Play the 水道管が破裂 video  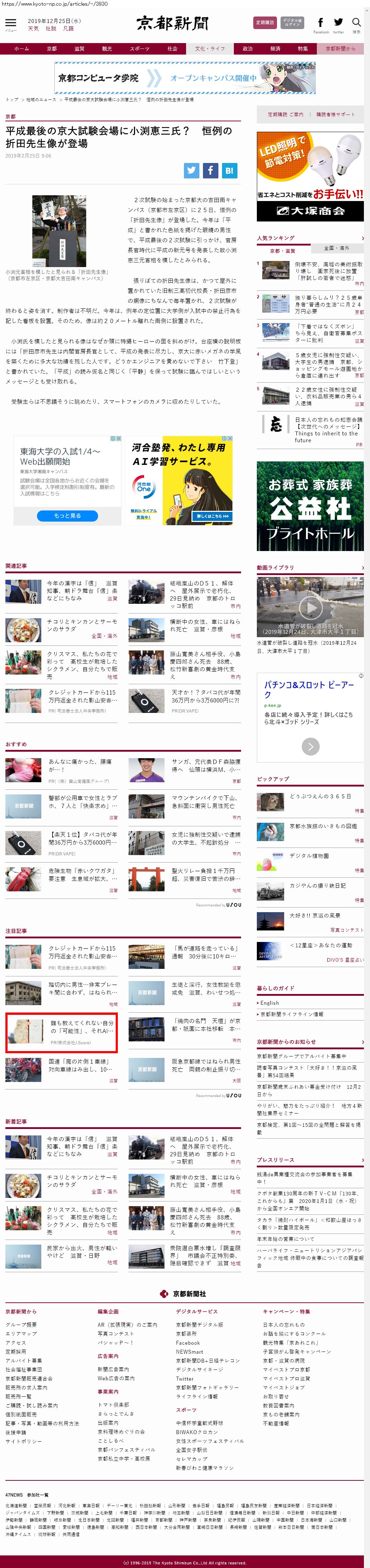(x=310, y=607)
